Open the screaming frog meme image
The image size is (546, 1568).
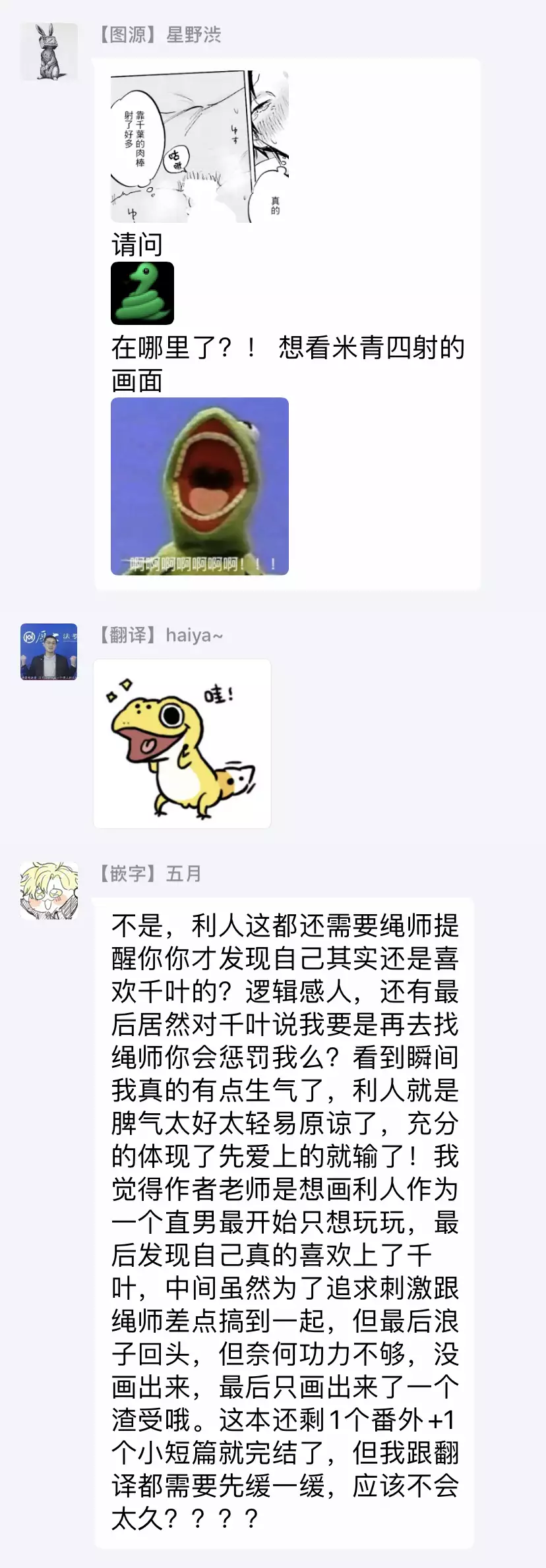199,486
